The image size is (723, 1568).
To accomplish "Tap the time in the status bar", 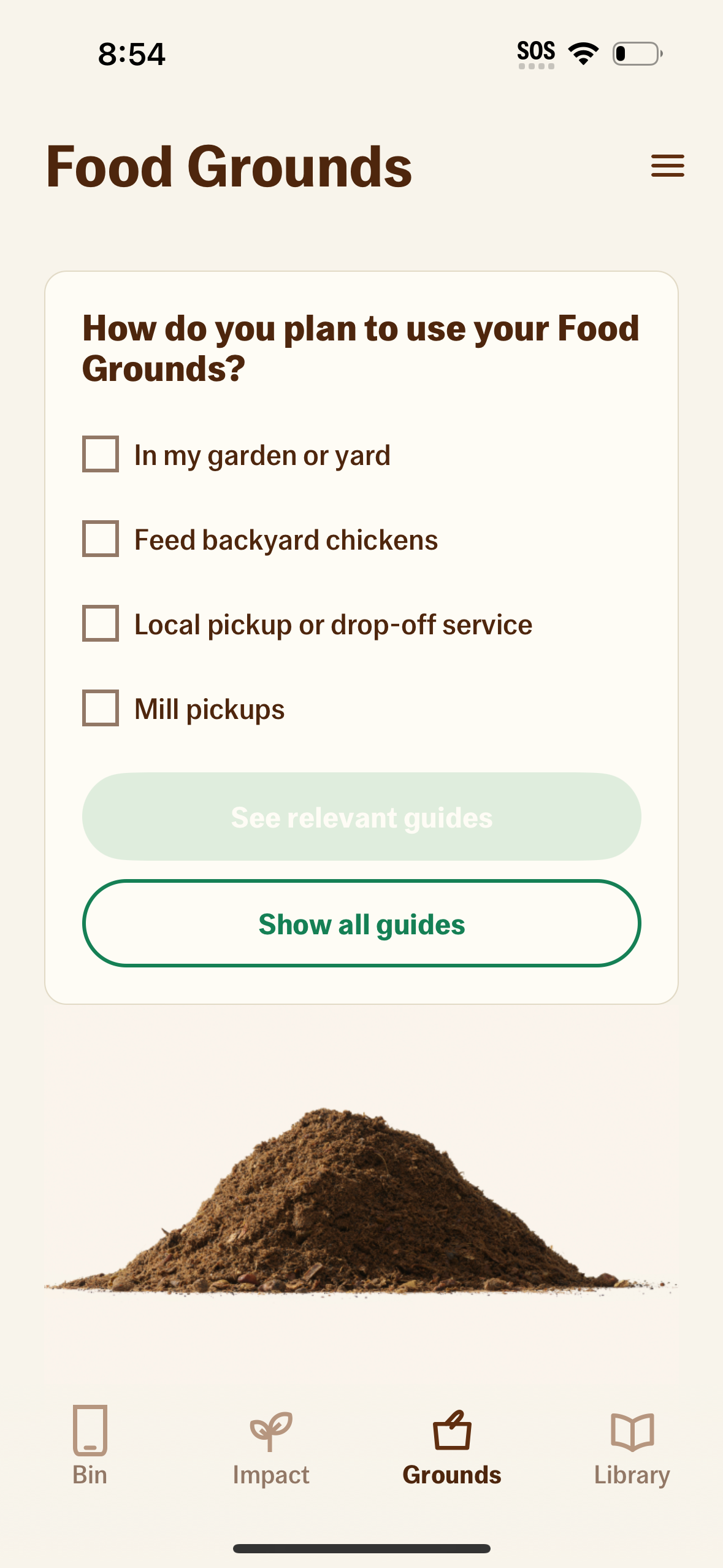I will pyautogui.click(x=131, y=54).
